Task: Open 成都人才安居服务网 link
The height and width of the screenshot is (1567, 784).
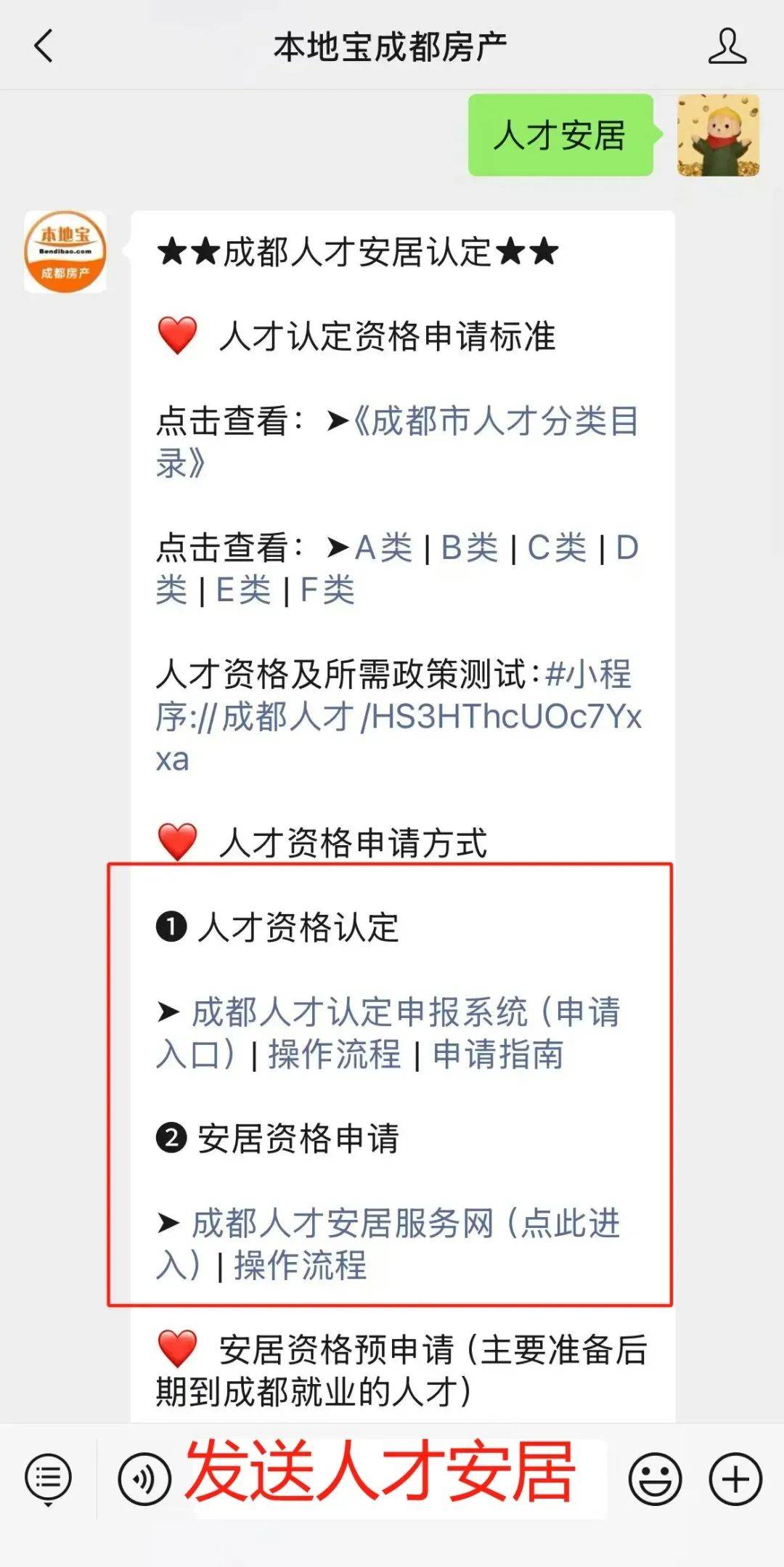Action: [x=405, y=1224]
